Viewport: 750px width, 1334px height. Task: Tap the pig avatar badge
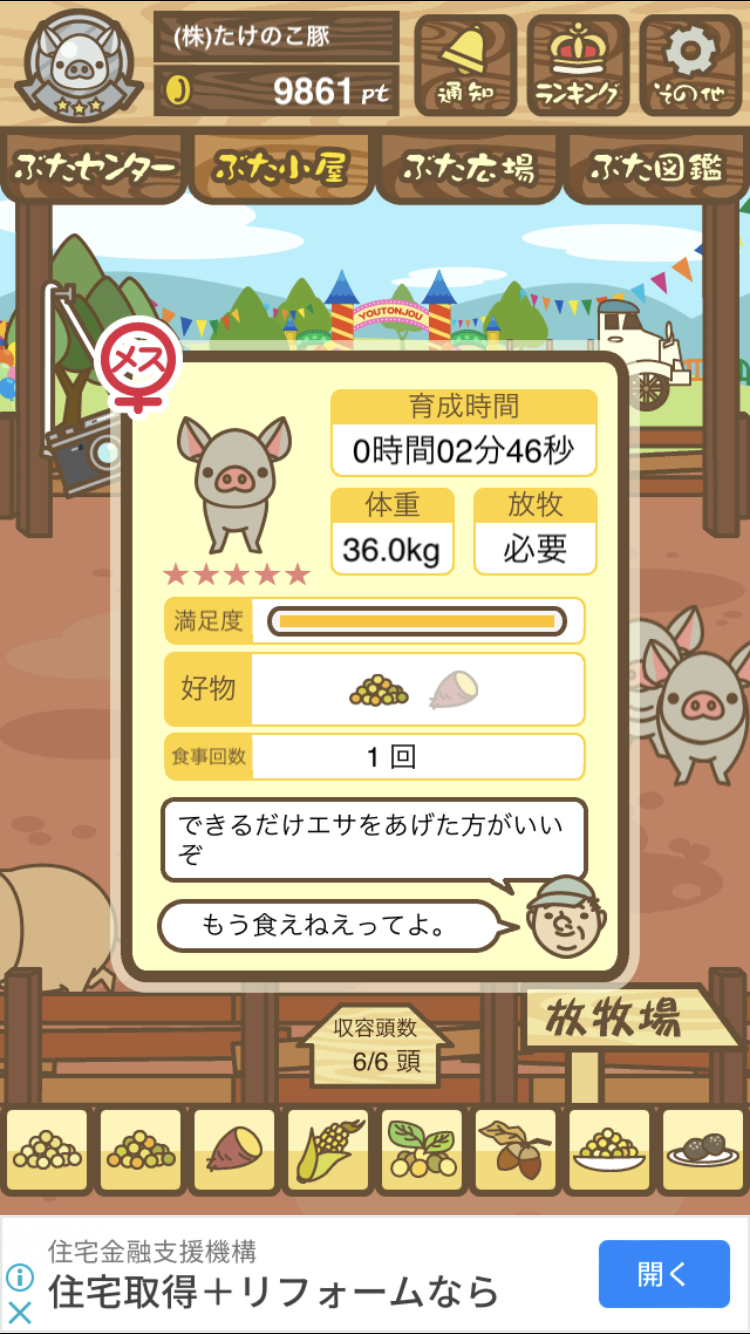tap(79, 64)
